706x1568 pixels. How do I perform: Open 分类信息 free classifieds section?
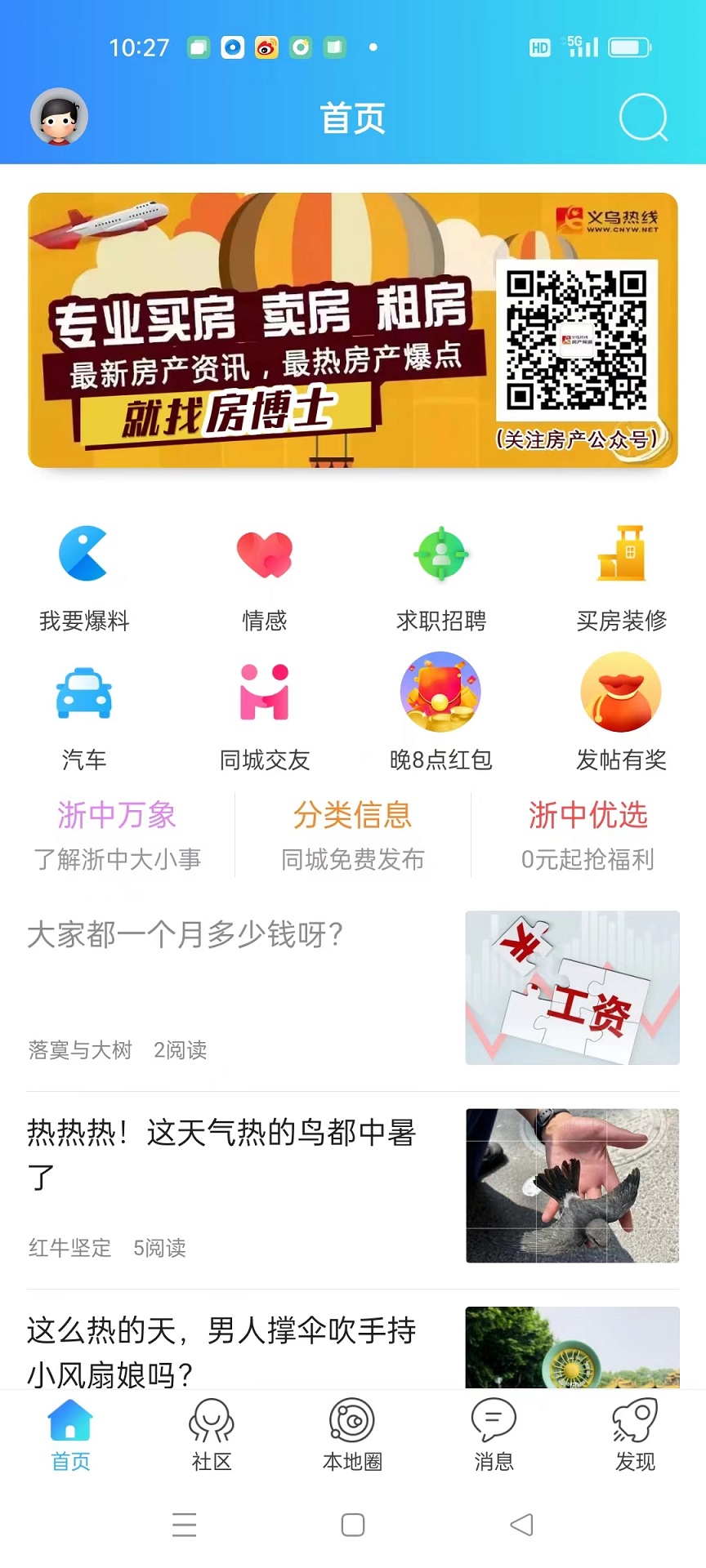(x=352, y=833)
